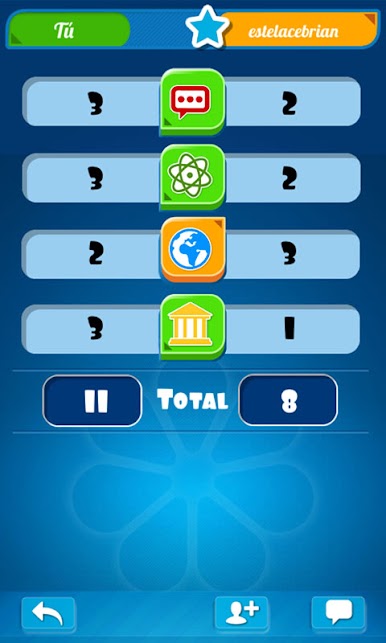Go back with the arrow button
This screenshot has width=386, height=643.
tap(48, 614)
